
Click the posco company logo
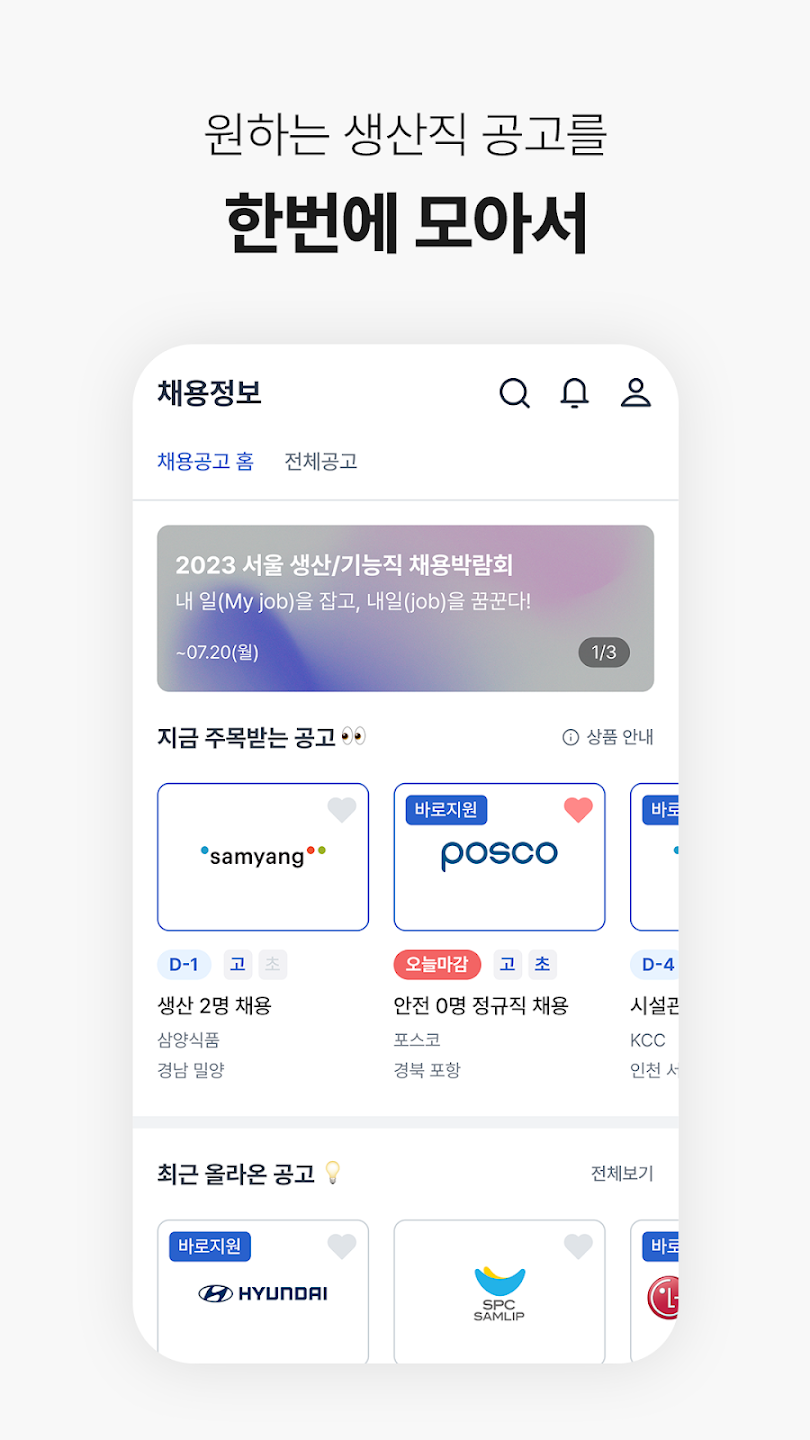click(x=499, y=855)
